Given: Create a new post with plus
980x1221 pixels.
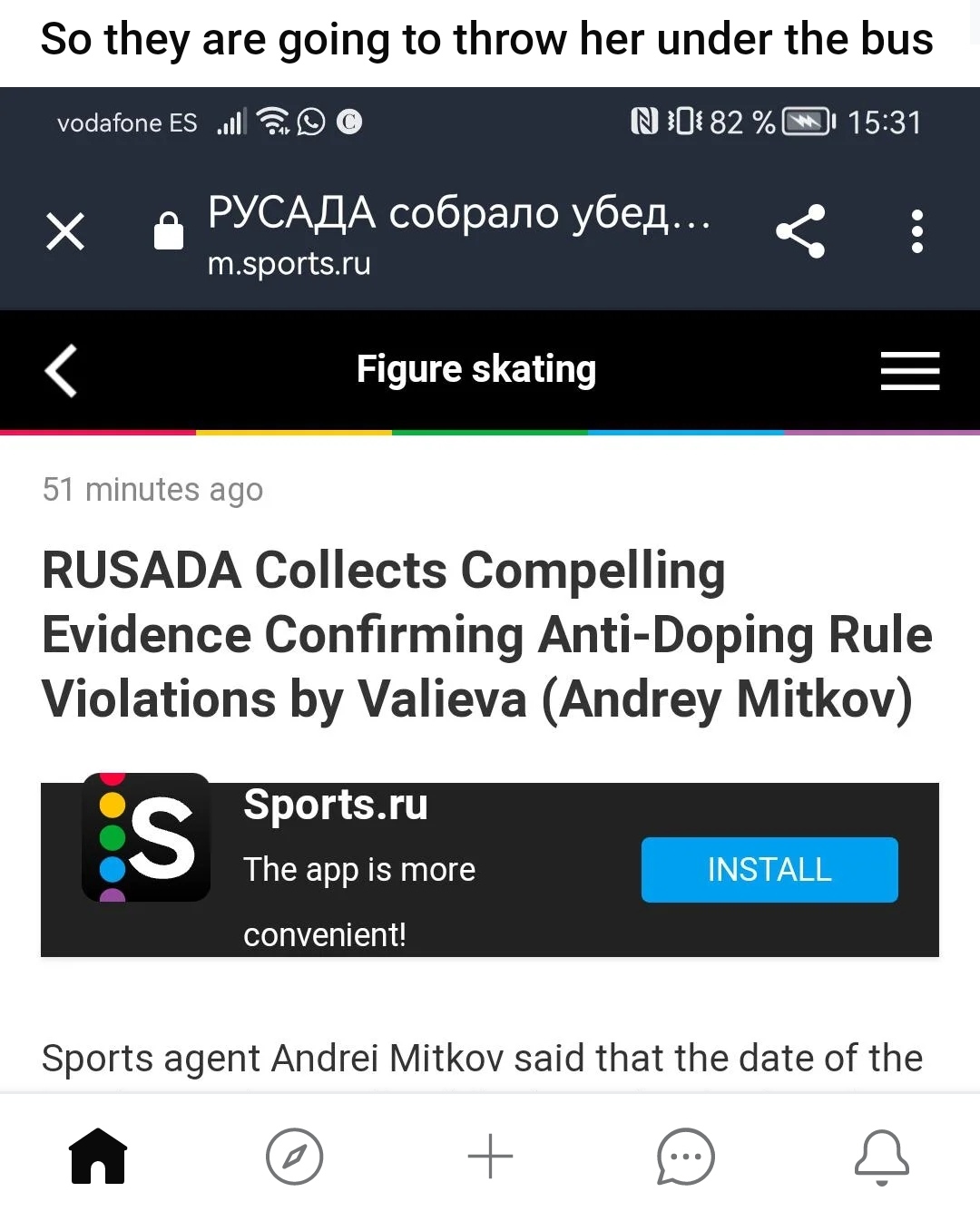Looking at the screenshot, I should (490, 1157).
